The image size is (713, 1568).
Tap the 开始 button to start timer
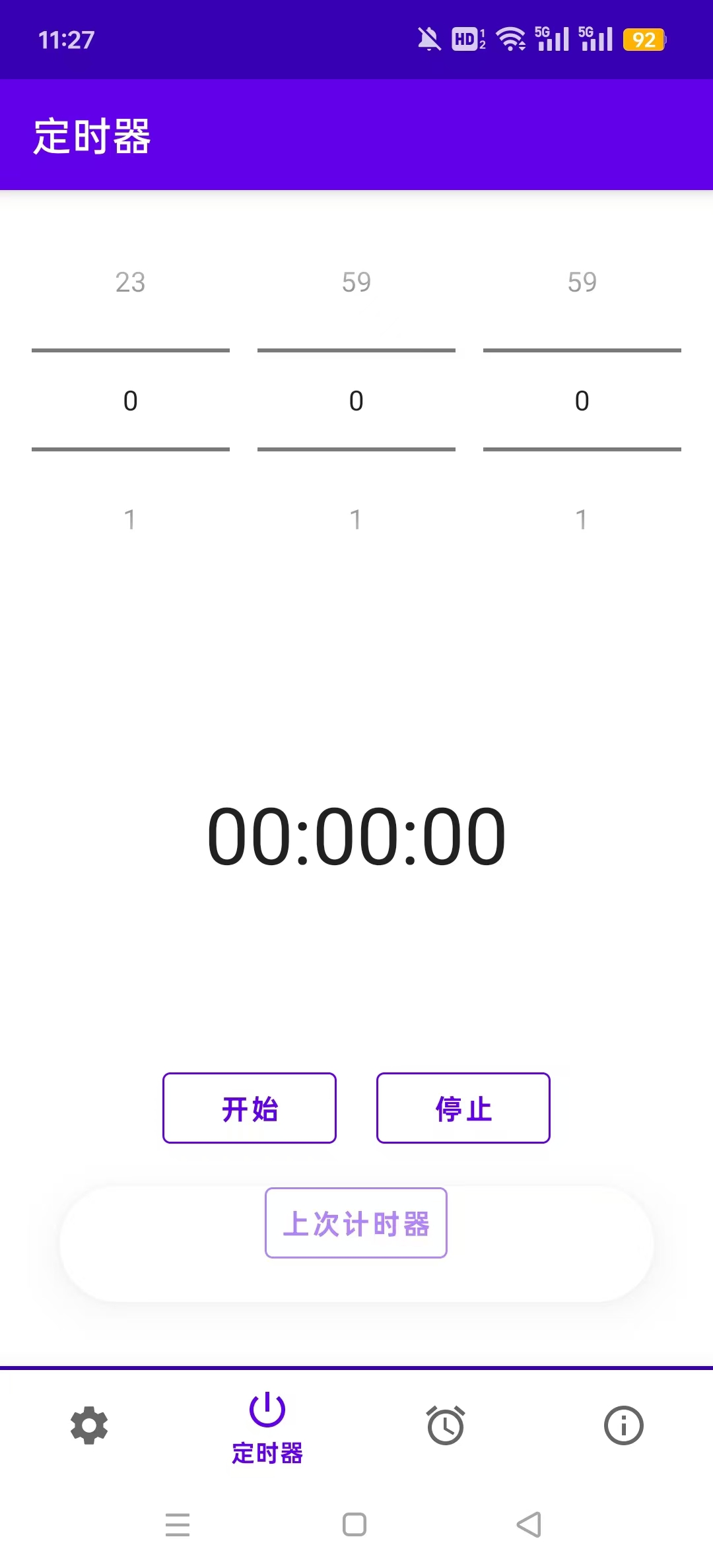(x=250, y=1108)
